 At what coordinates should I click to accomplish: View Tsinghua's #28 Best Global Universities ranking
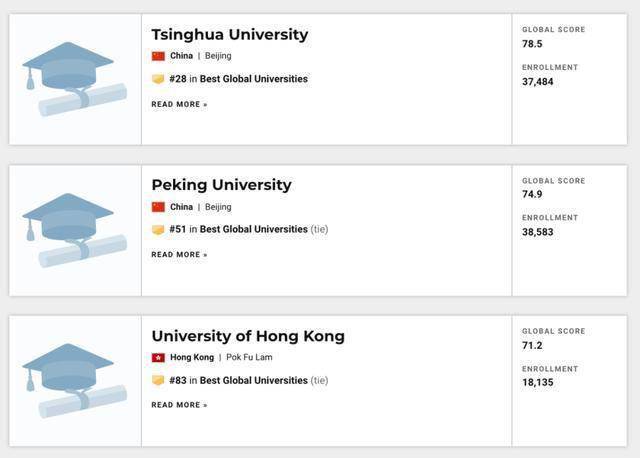tap(238, 79)
